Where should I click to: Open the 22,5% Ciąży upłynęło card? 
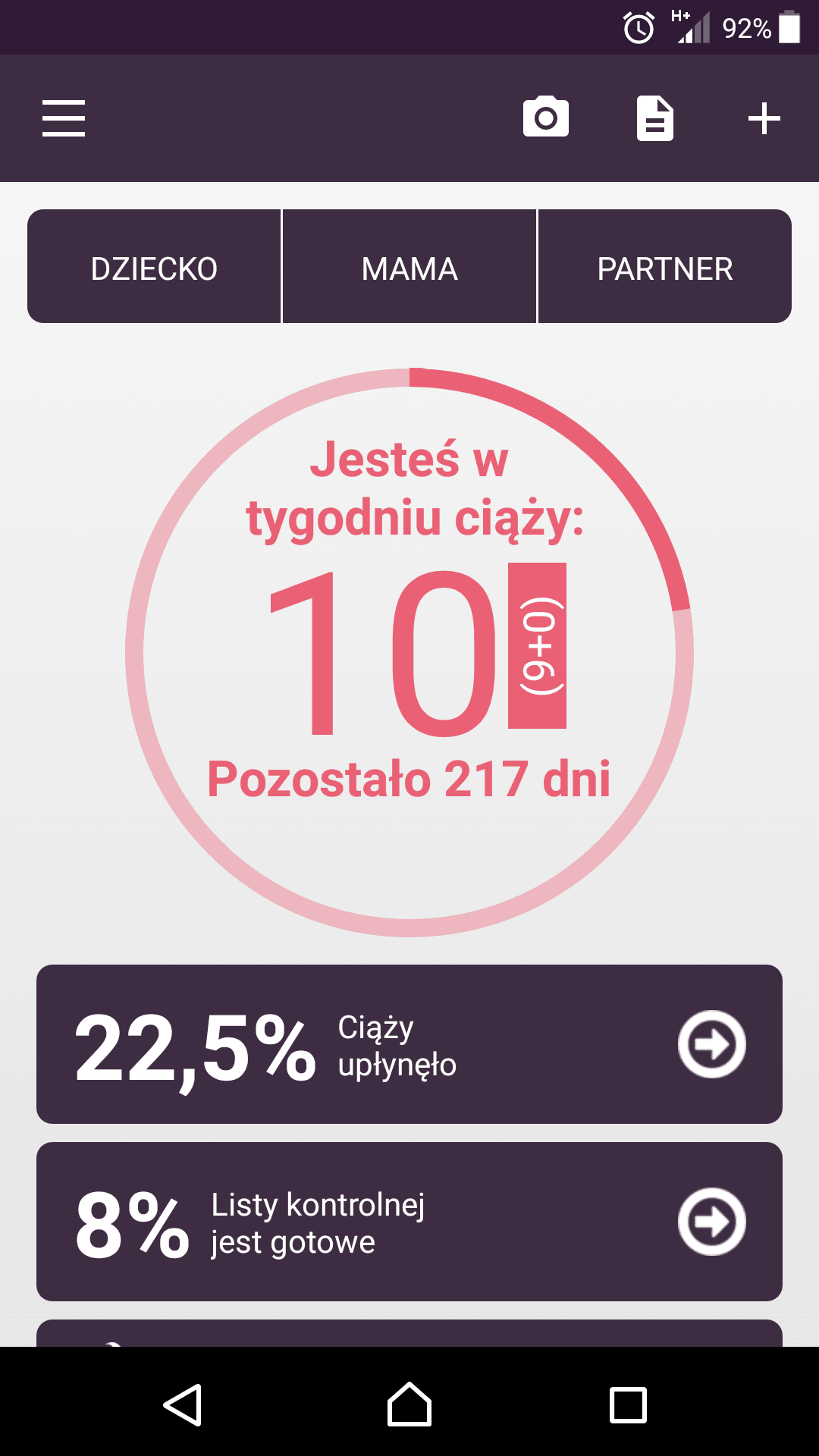click(409, 1044)
